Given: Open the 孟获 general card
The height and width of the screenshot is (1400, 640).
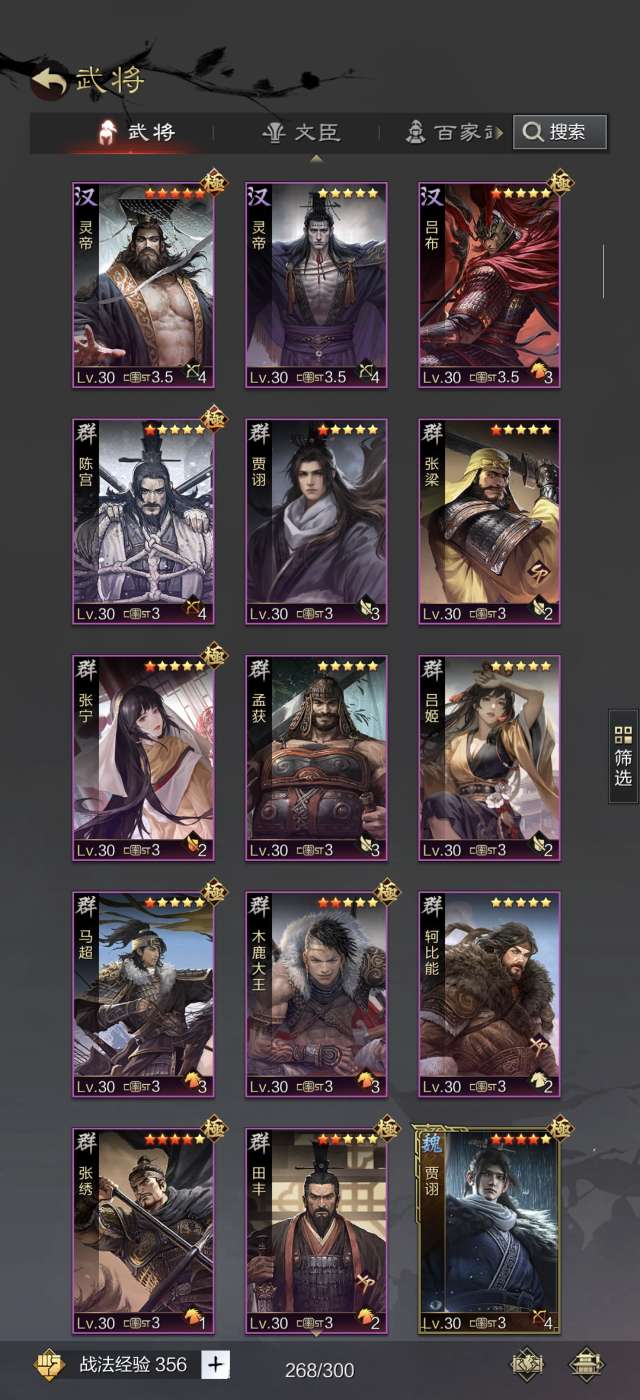Looking at the screenshot, I should (x=316, y=757).
